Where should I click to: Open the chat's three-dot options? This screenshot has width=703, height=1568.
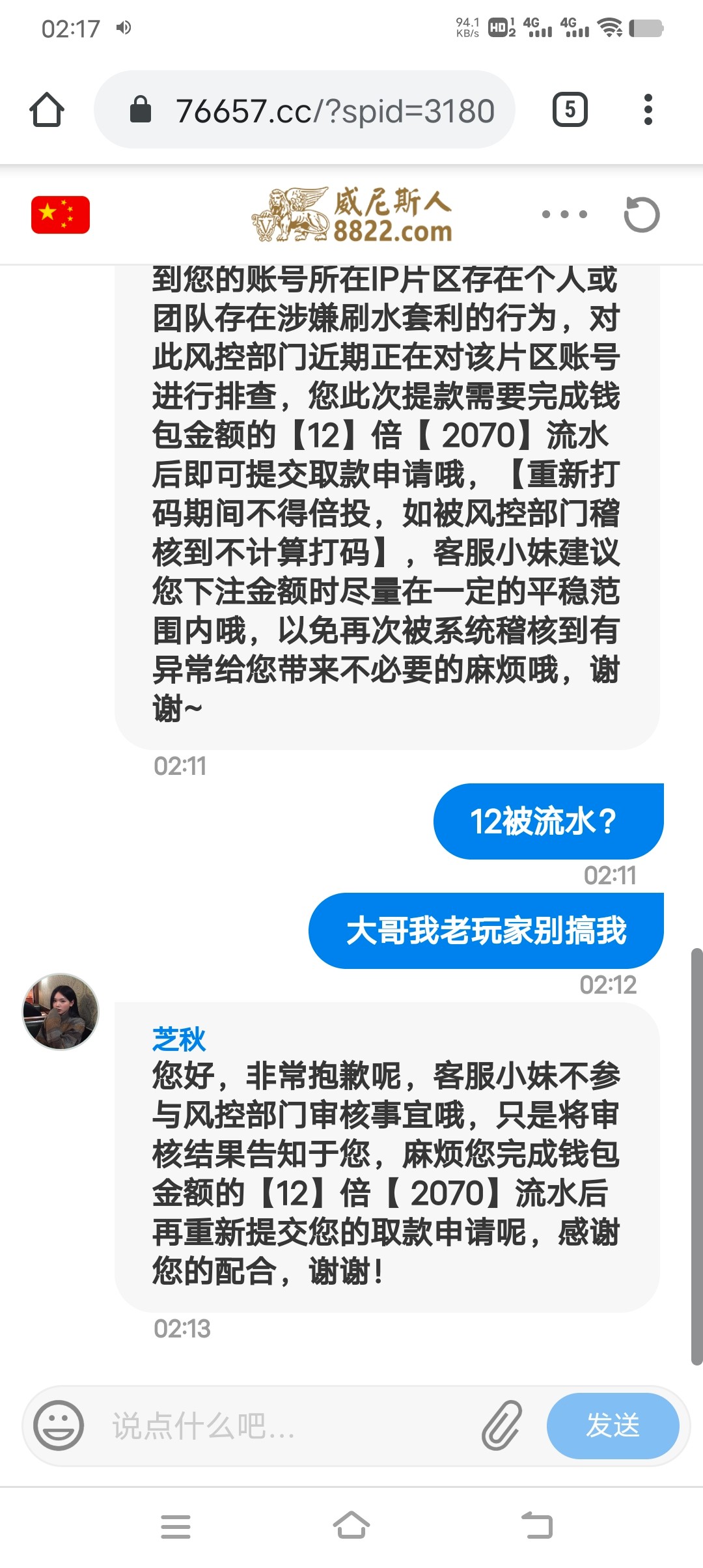pyautogui.click(x=564, y=214)
